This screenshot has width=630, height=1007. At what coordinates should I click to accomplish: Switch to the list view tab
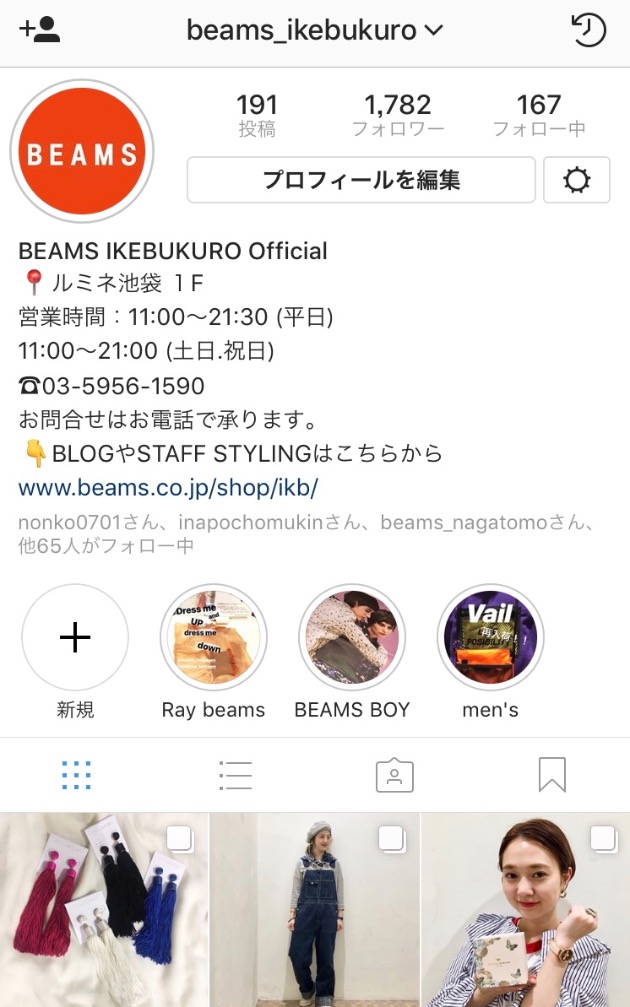tap(235, 775)
